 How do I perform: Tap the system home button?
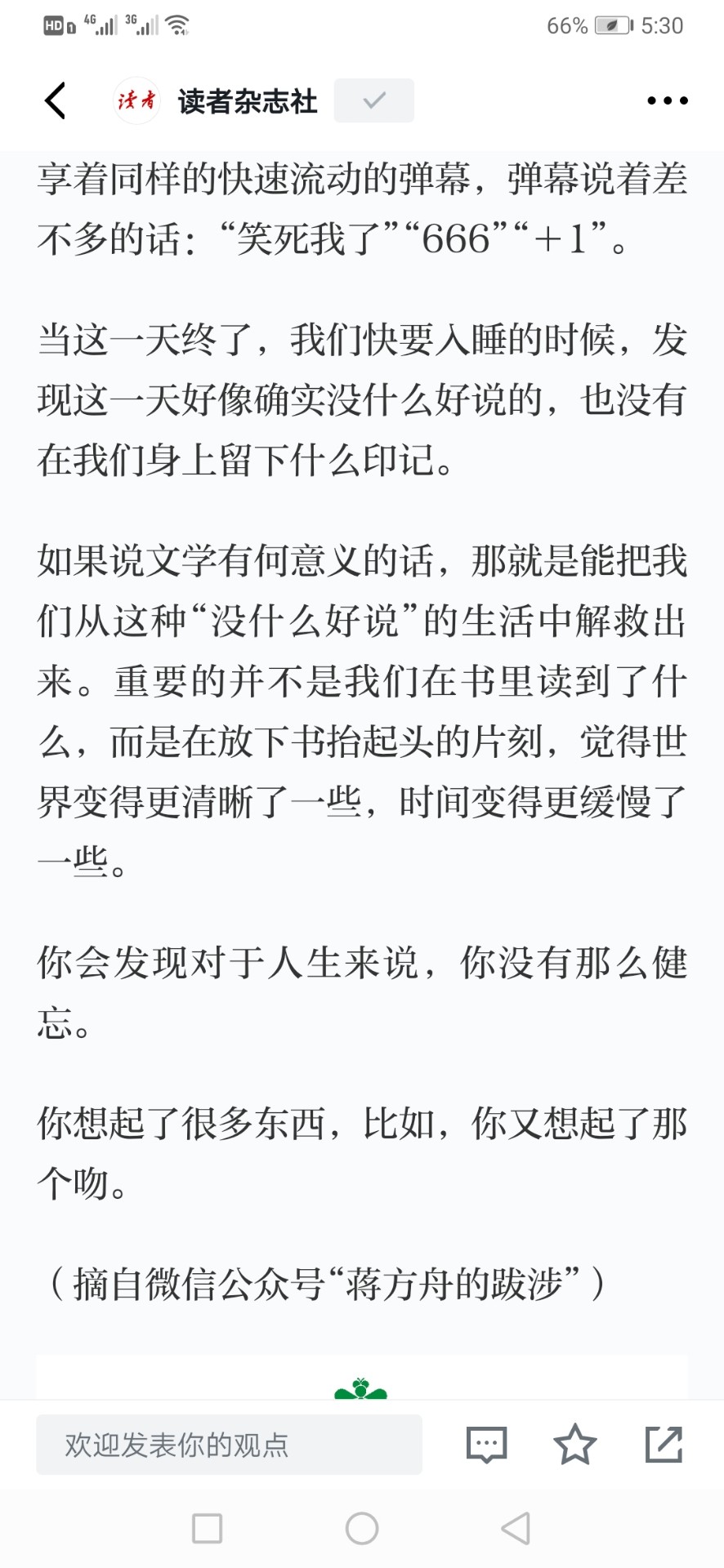362,1528
